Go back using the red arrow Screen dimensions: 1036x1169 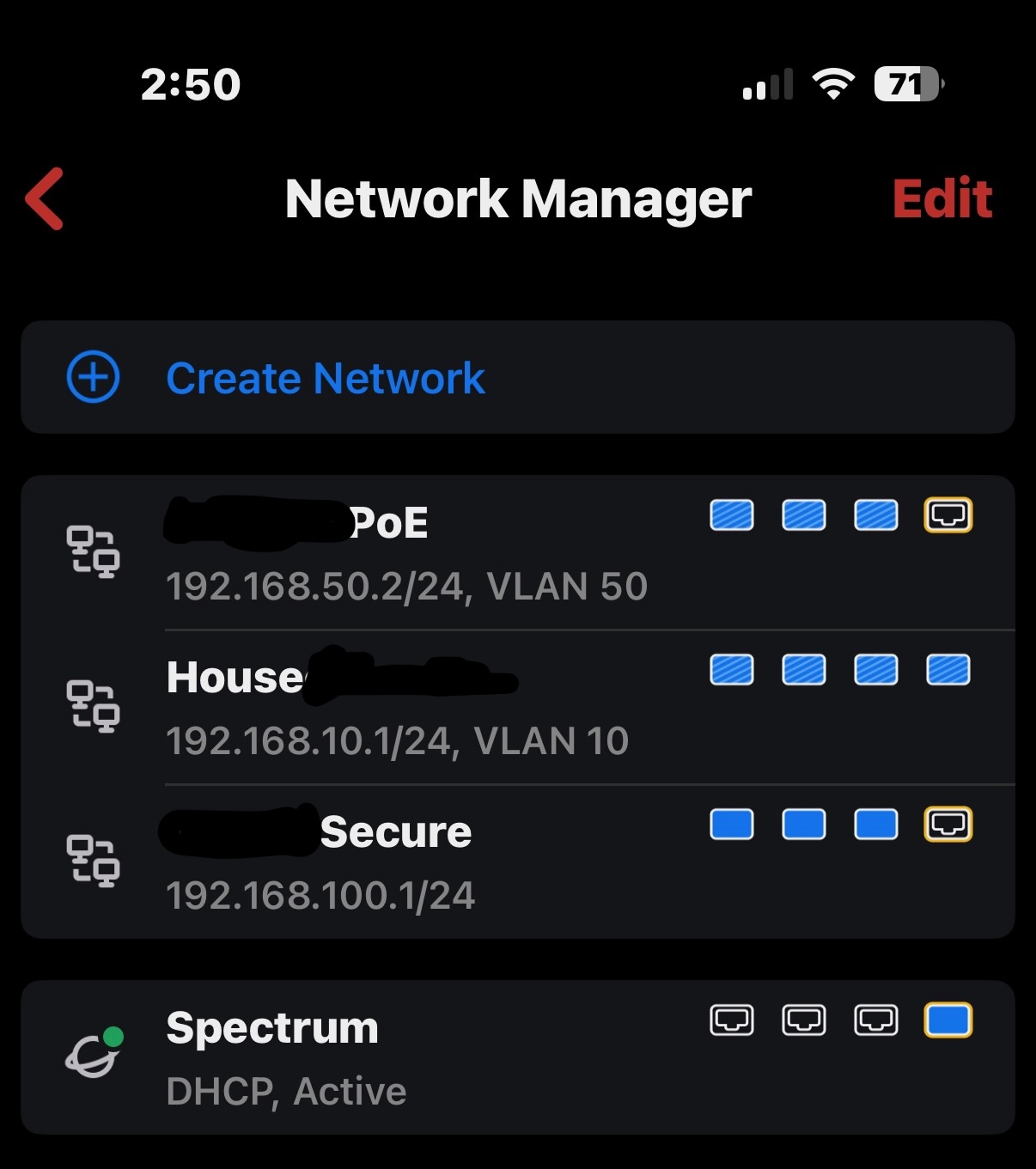(45, 199)
